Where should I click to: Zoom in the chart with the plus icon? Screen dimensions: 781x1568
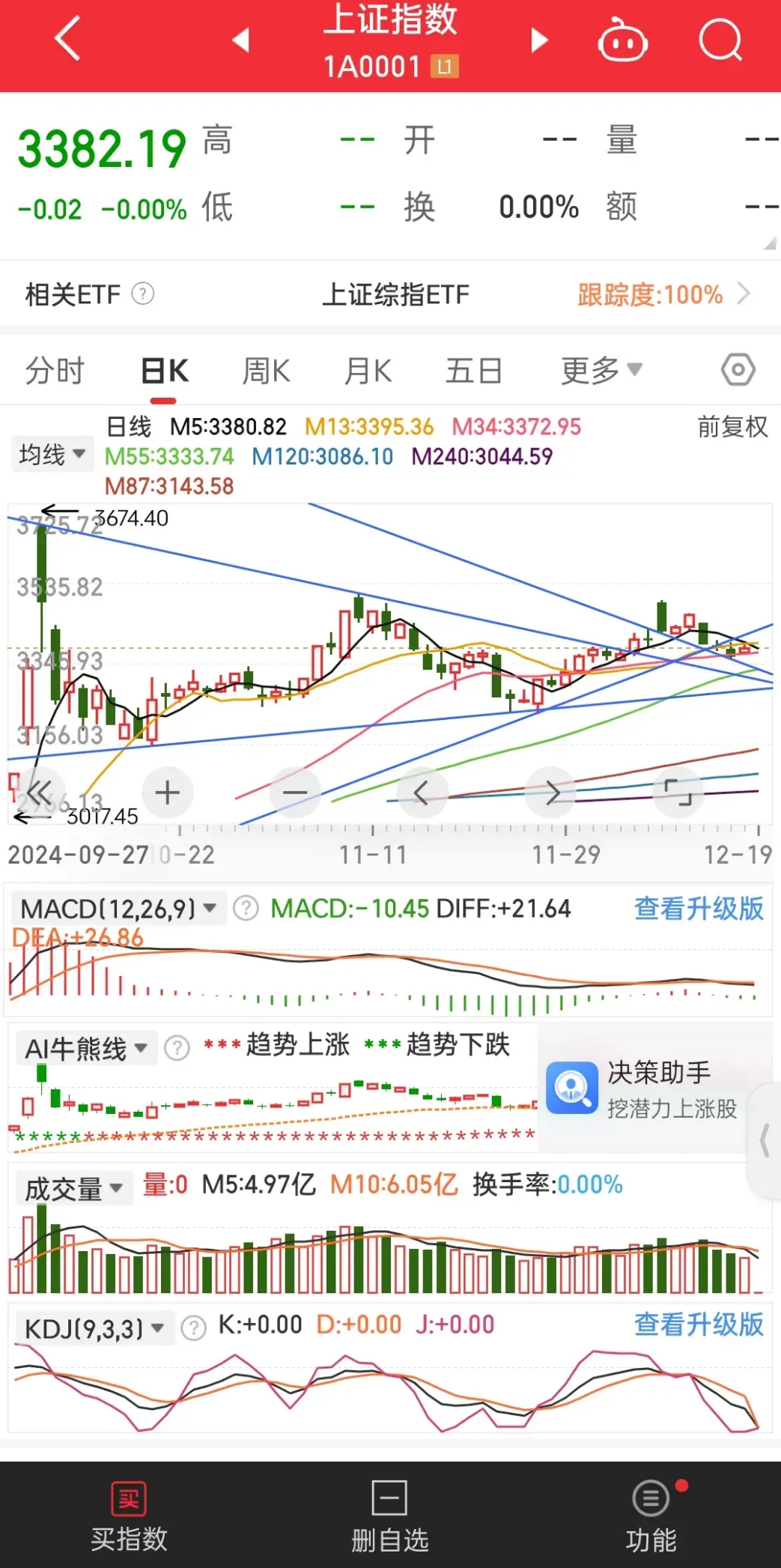pyautogui.click(x=167, y=792)
